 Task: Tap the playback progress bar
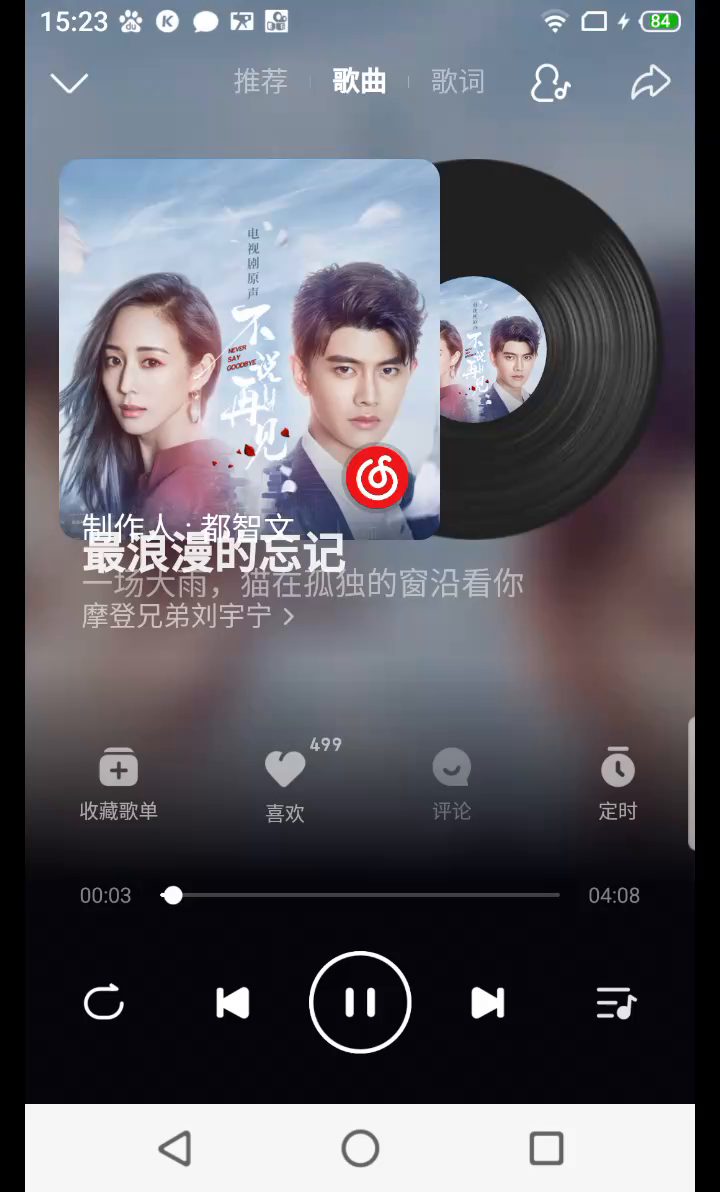(x=360, y=895)
